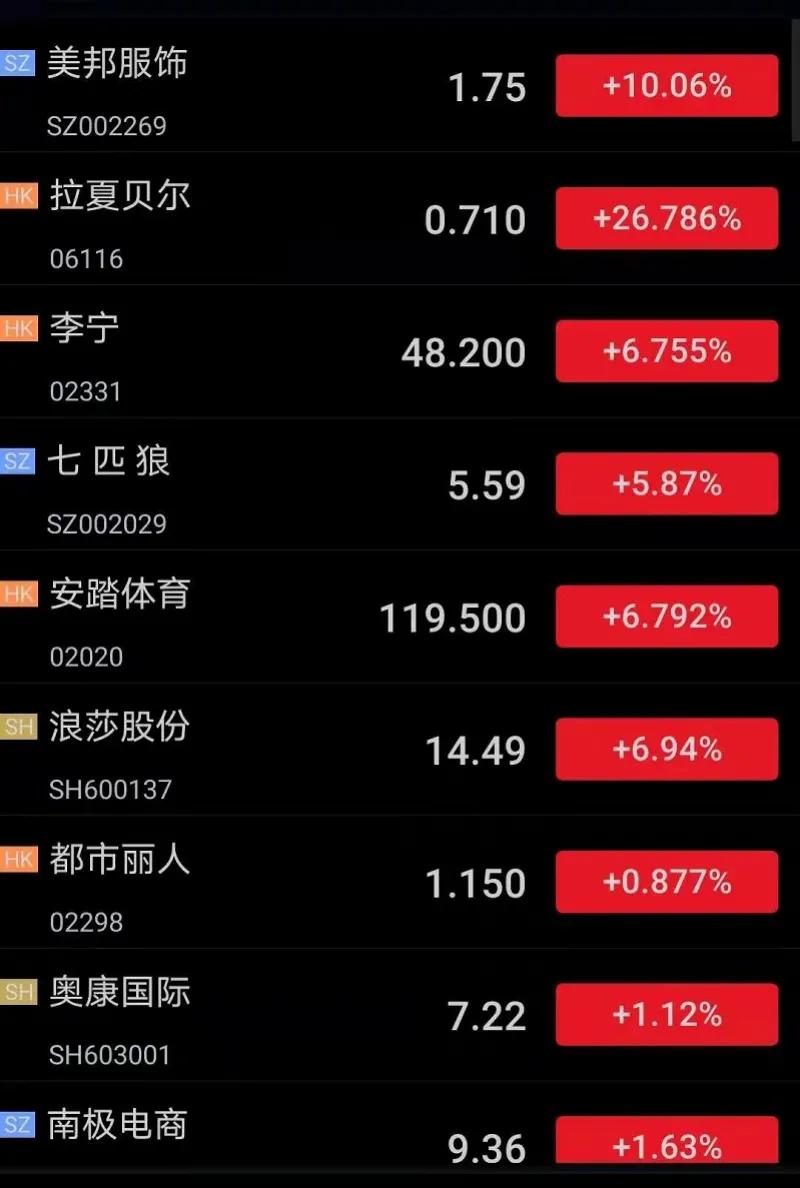
Task: Click the HK exchange badge beside 李宁
Action: click(x=17, y=329)
